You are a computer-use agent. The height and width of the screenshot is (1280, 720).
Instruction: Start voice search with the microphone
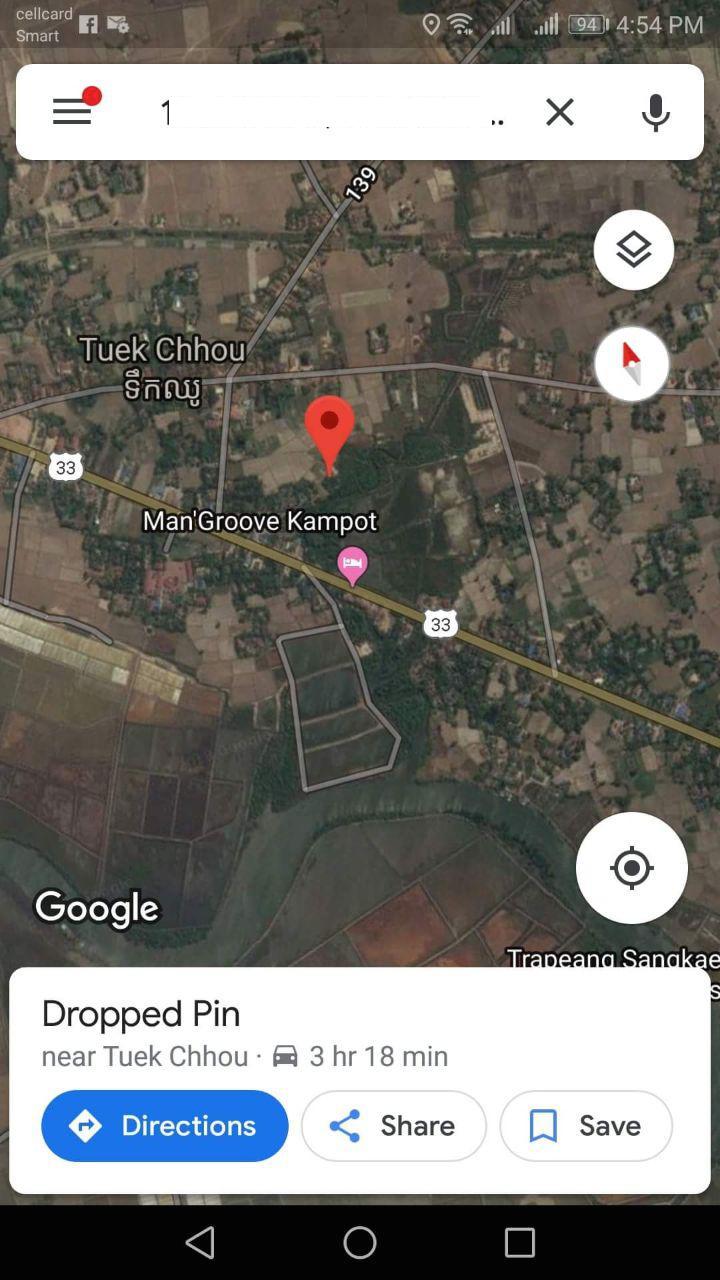tap(656, 112)
